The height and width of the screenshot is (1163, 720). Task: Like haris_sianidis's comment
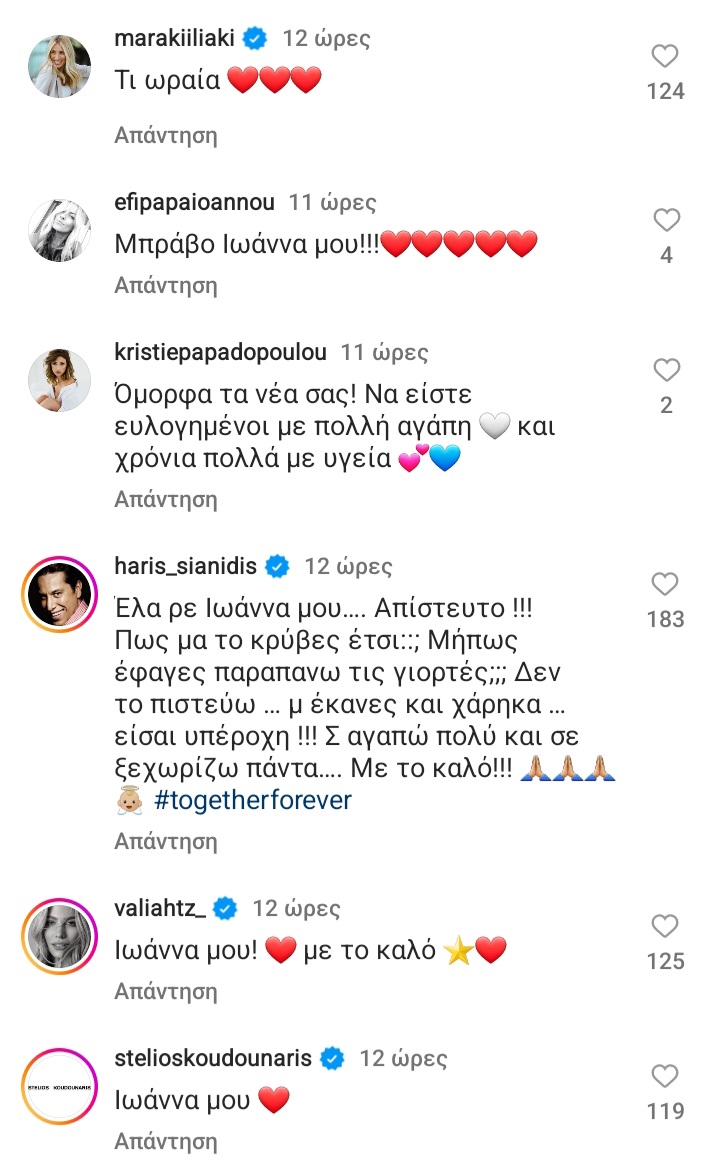point(664,584)
